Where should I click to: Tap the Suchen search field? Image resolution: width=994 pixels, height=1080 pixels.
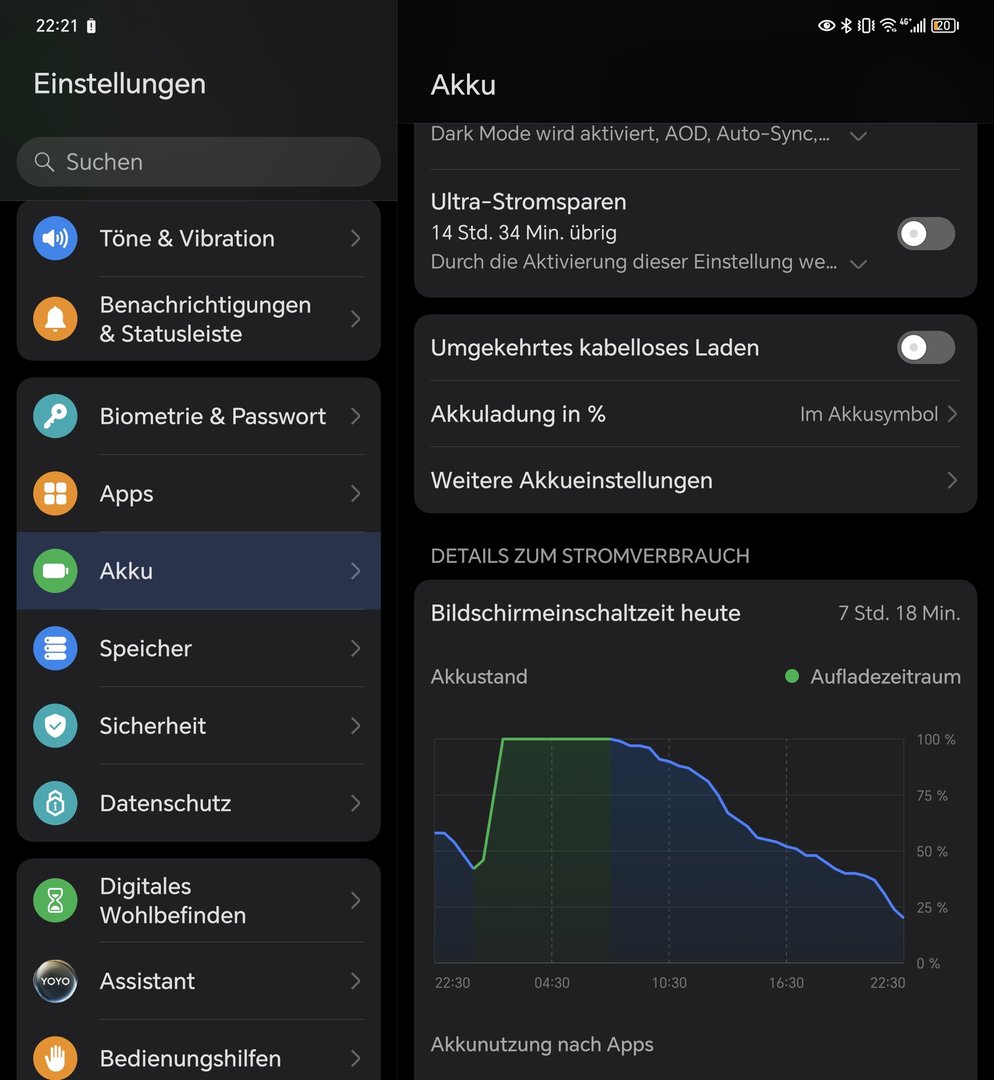coord(198,162)
